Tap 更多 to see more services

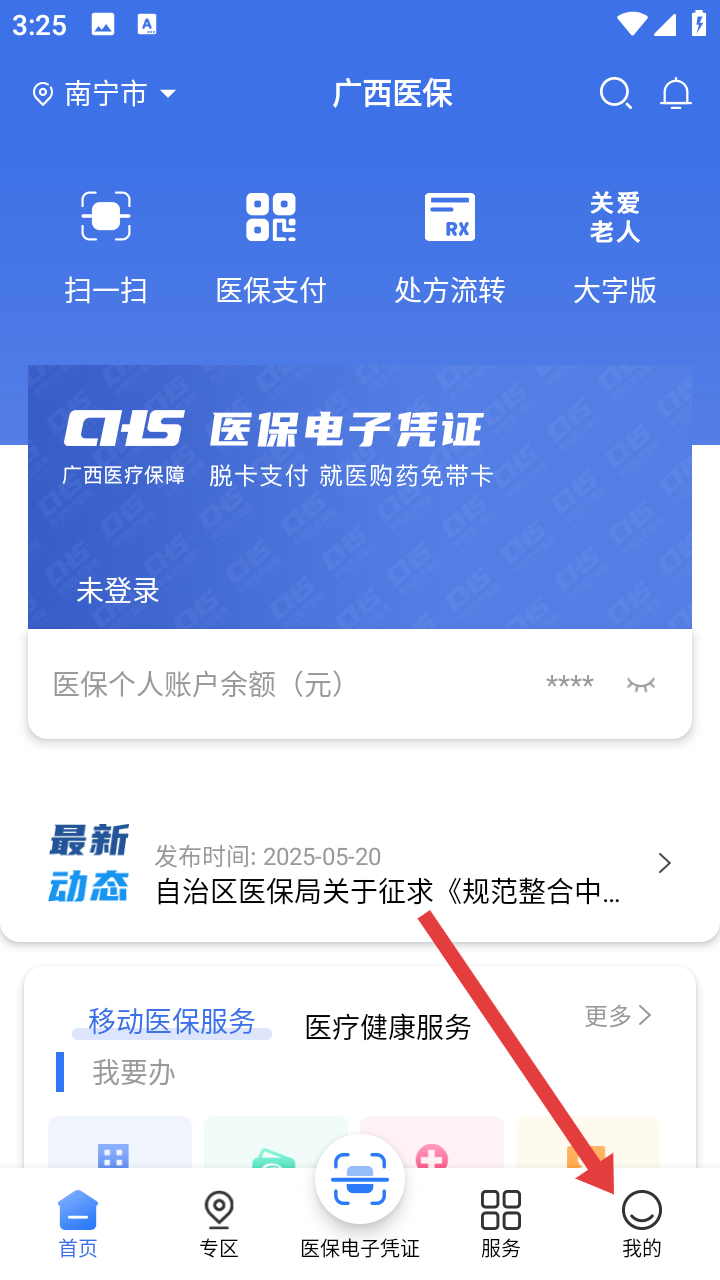617,1016
